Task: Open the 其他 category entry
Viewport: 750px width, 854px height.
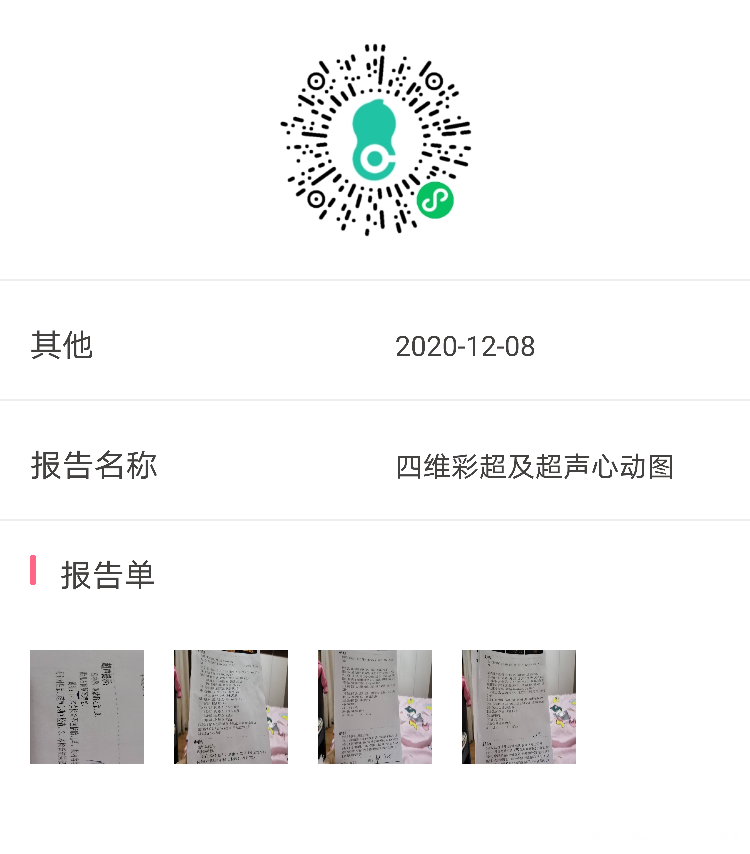Action: pos(62,345)
